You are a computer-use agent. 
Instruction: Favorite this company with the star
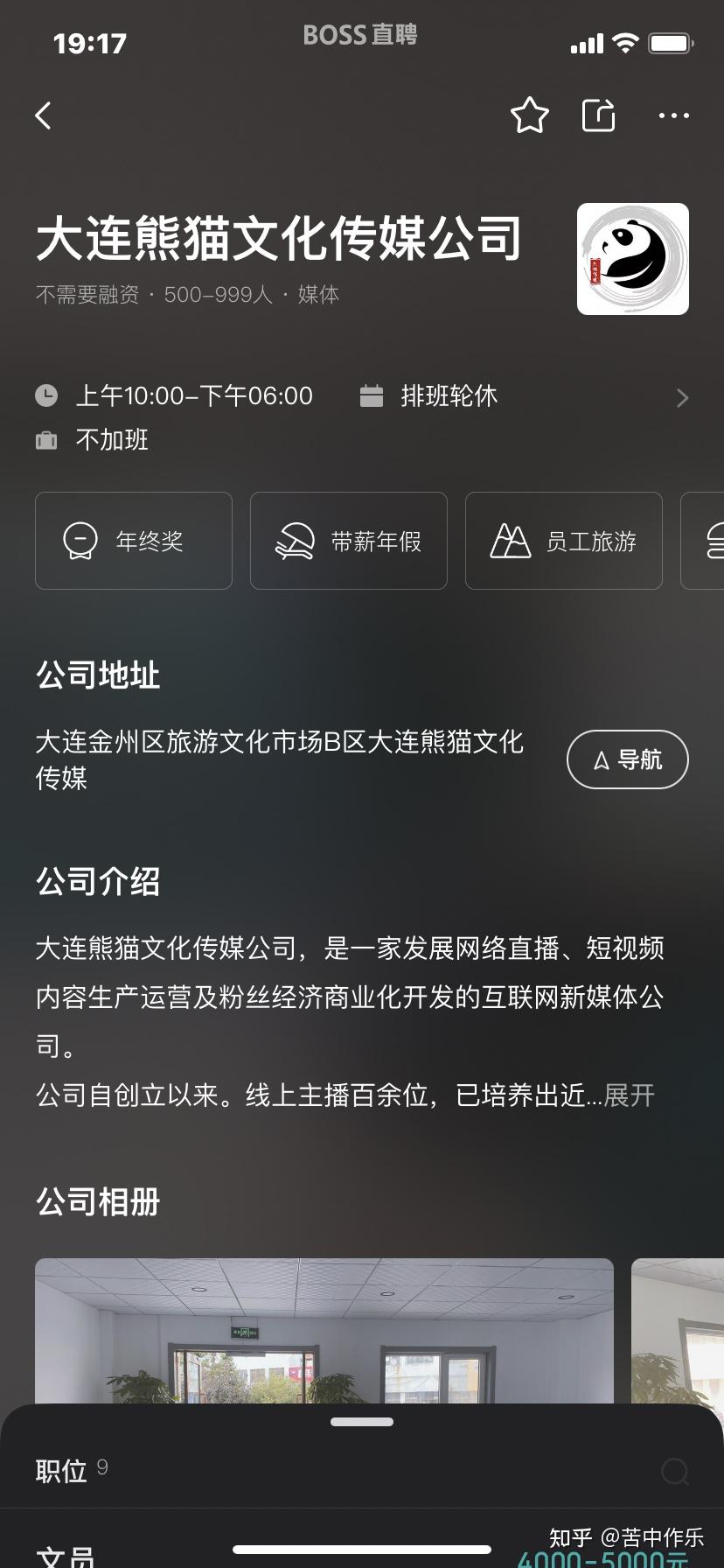coord(530,115)
